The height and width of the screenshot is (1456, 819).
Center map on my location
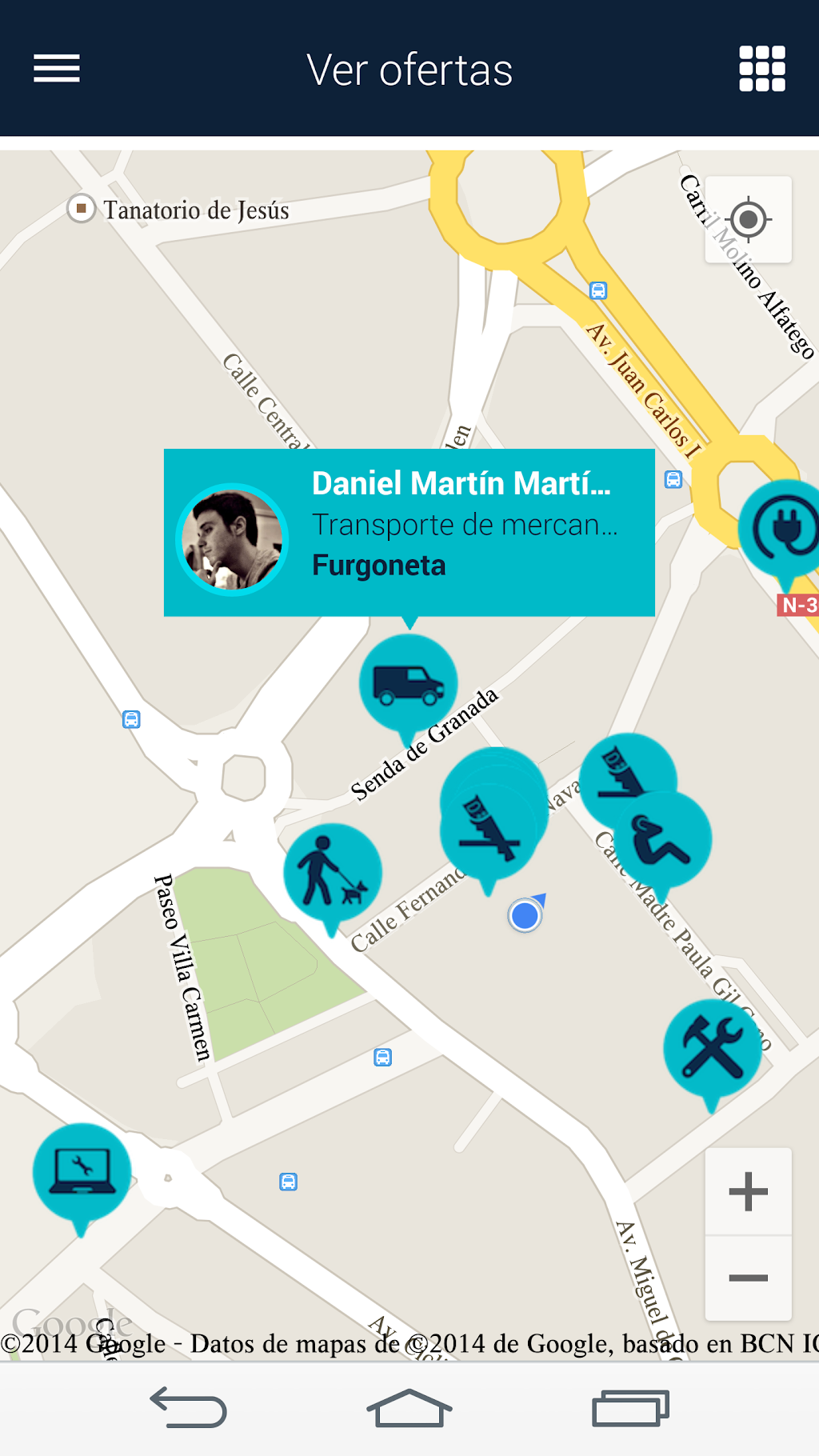click(749, 219)
